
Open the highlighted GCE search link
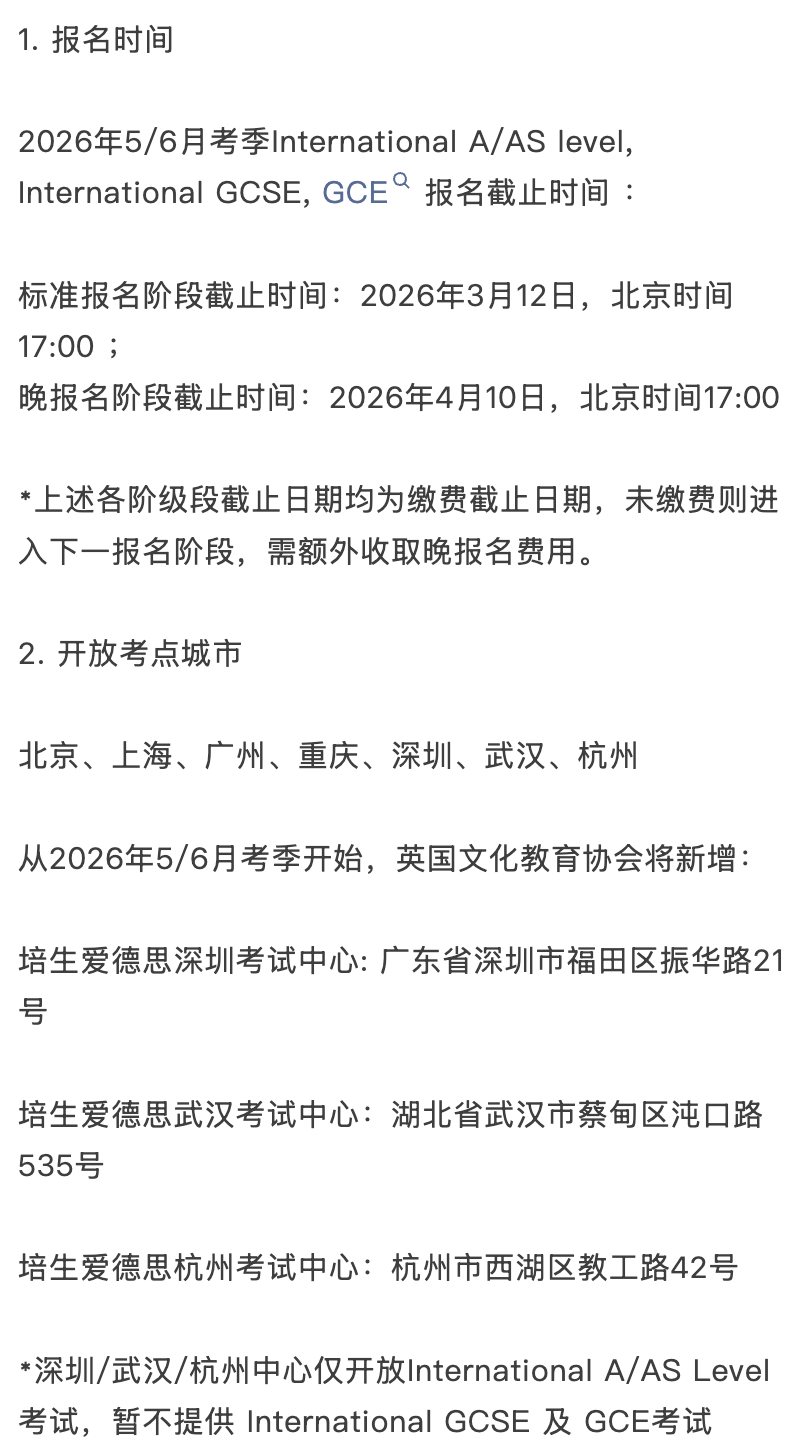click(356, 192)
